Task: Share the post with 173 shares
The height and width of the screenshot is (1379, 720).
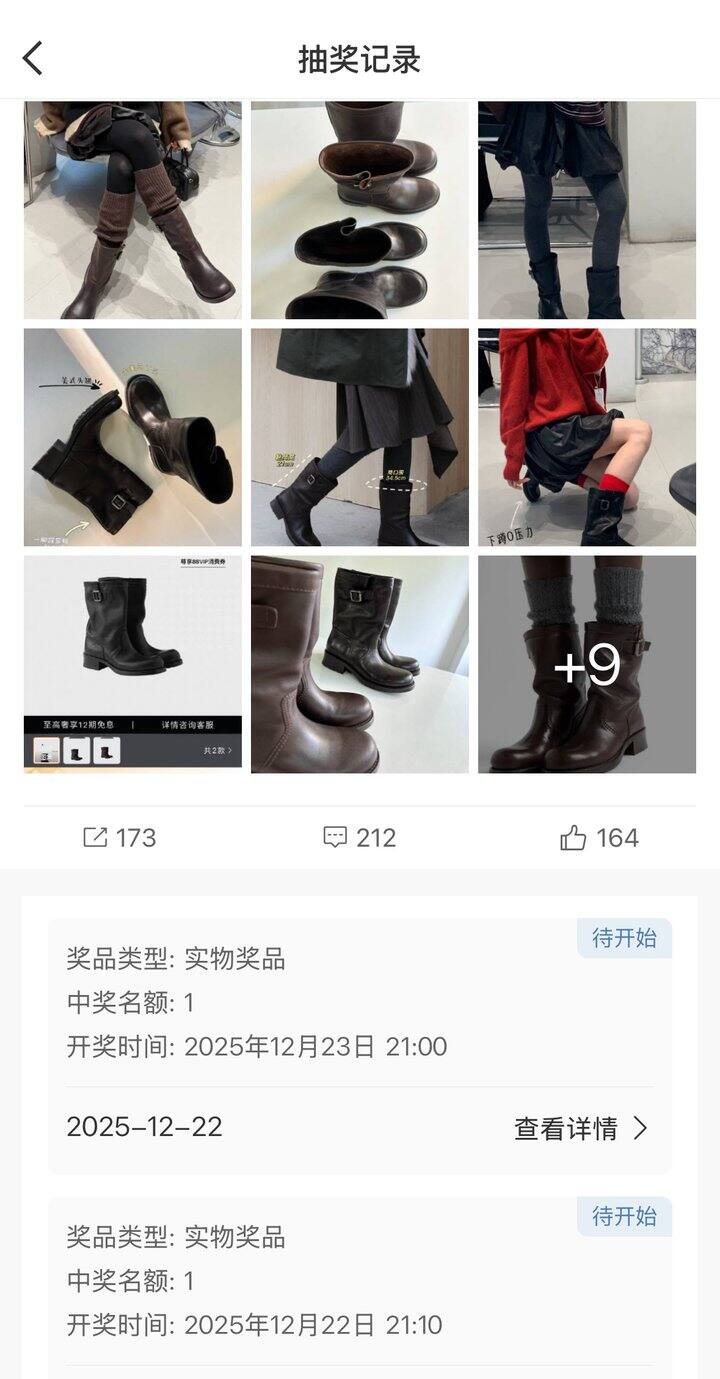Action: tap(119, 838)
